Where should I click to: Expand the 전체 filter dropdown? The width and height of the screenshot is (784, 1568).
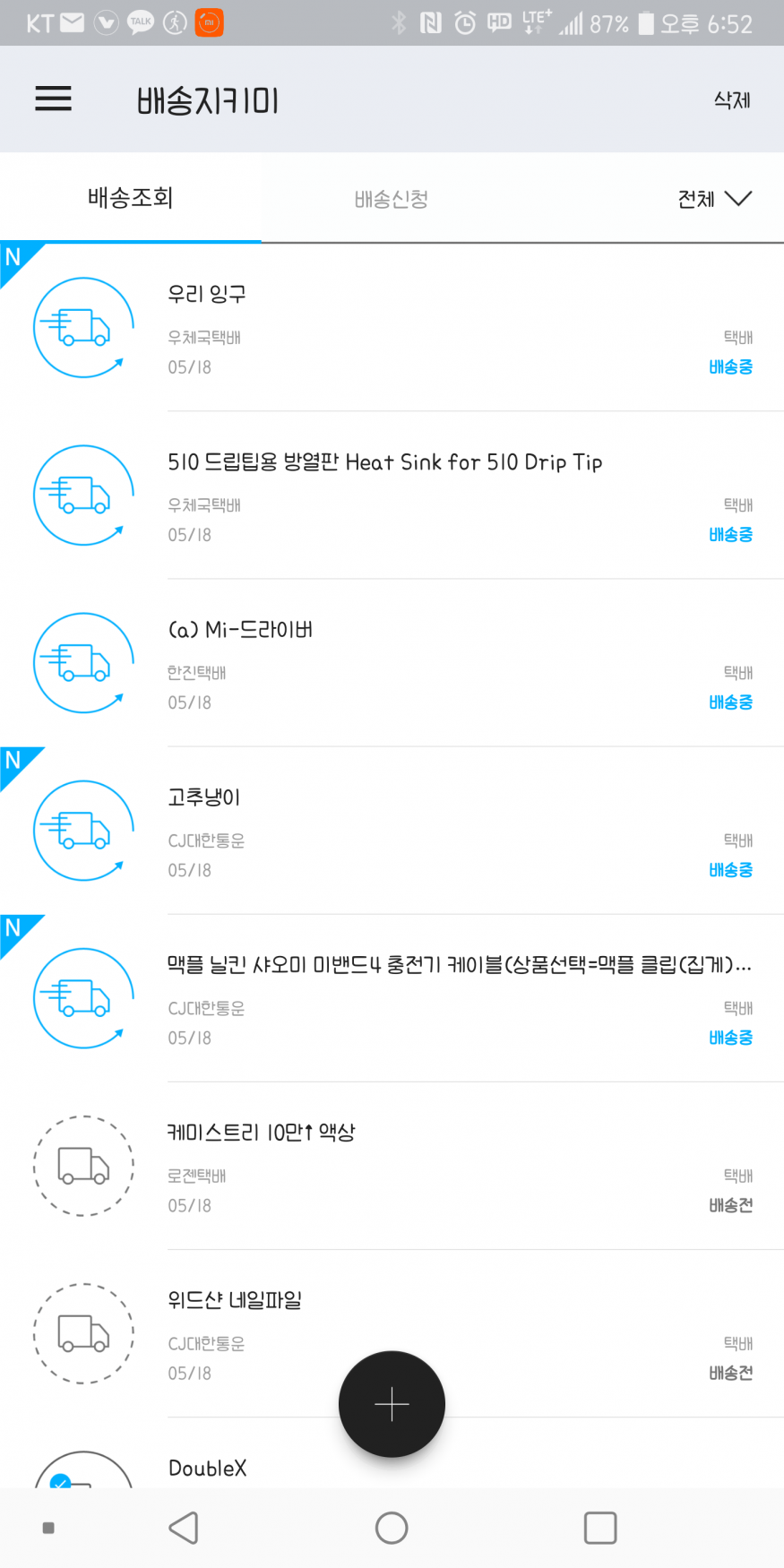tap(714, 199)
